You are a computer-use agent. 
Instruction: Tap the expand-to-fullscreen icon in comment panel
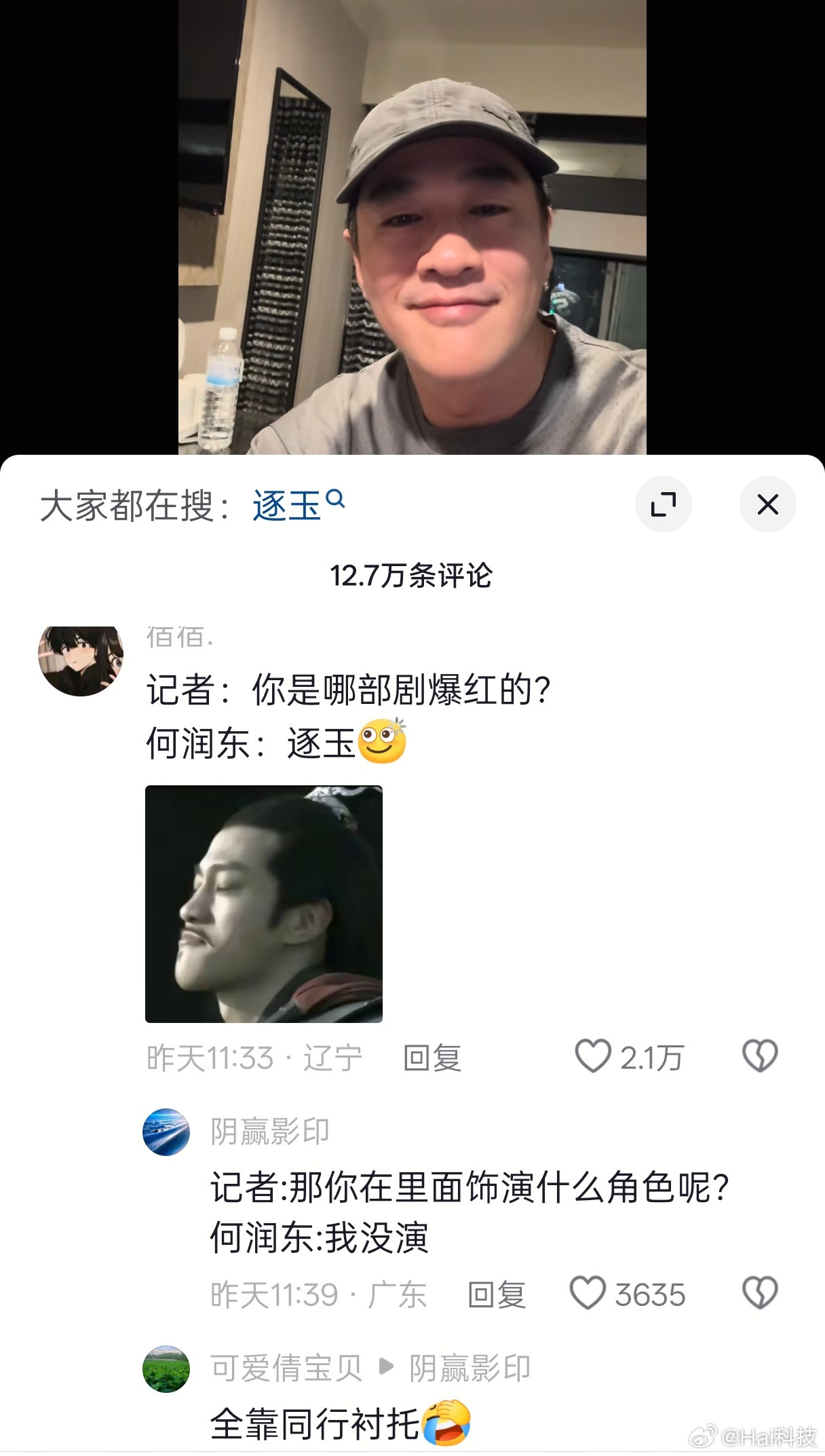pos(664,504)
